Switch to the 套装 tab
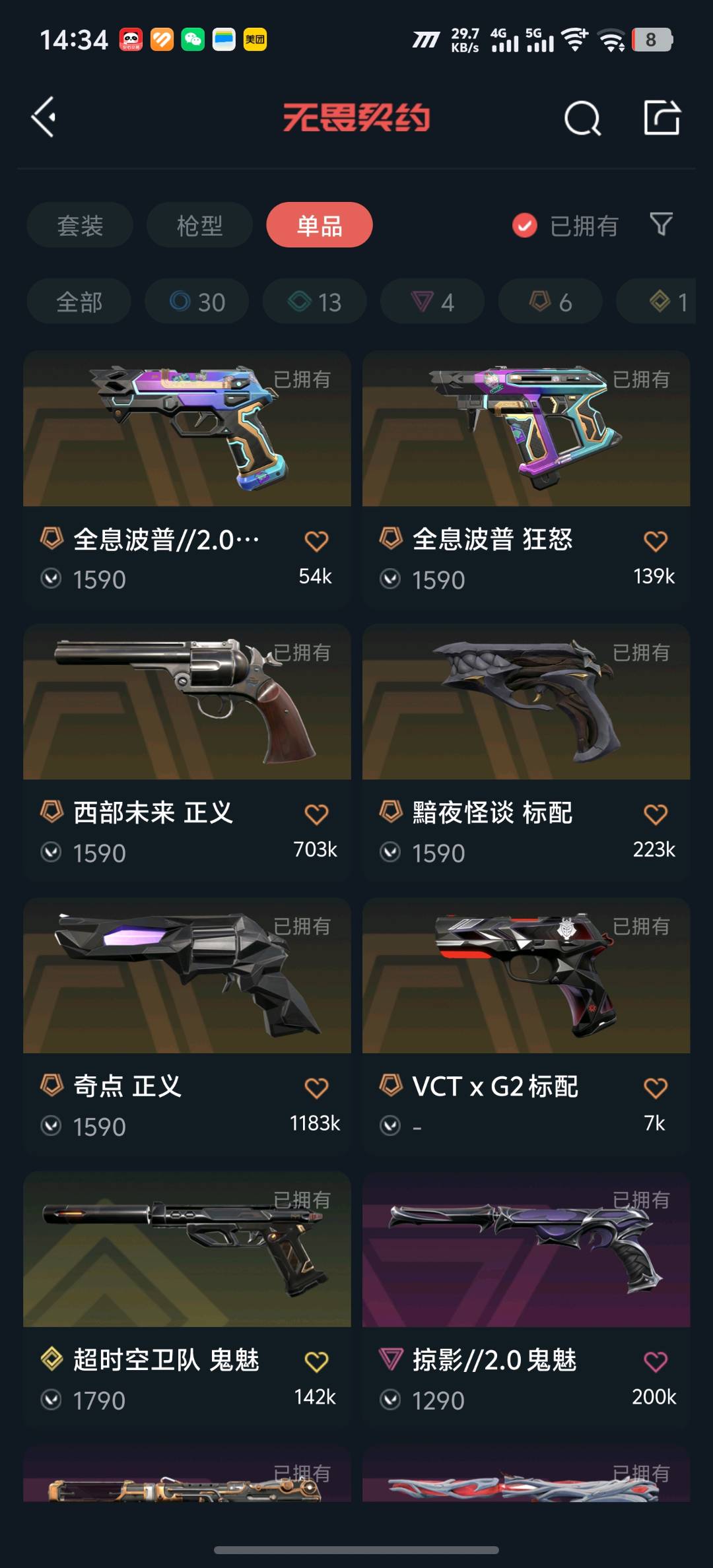Viewport: 713px width, 1568px height. point(80,226)
